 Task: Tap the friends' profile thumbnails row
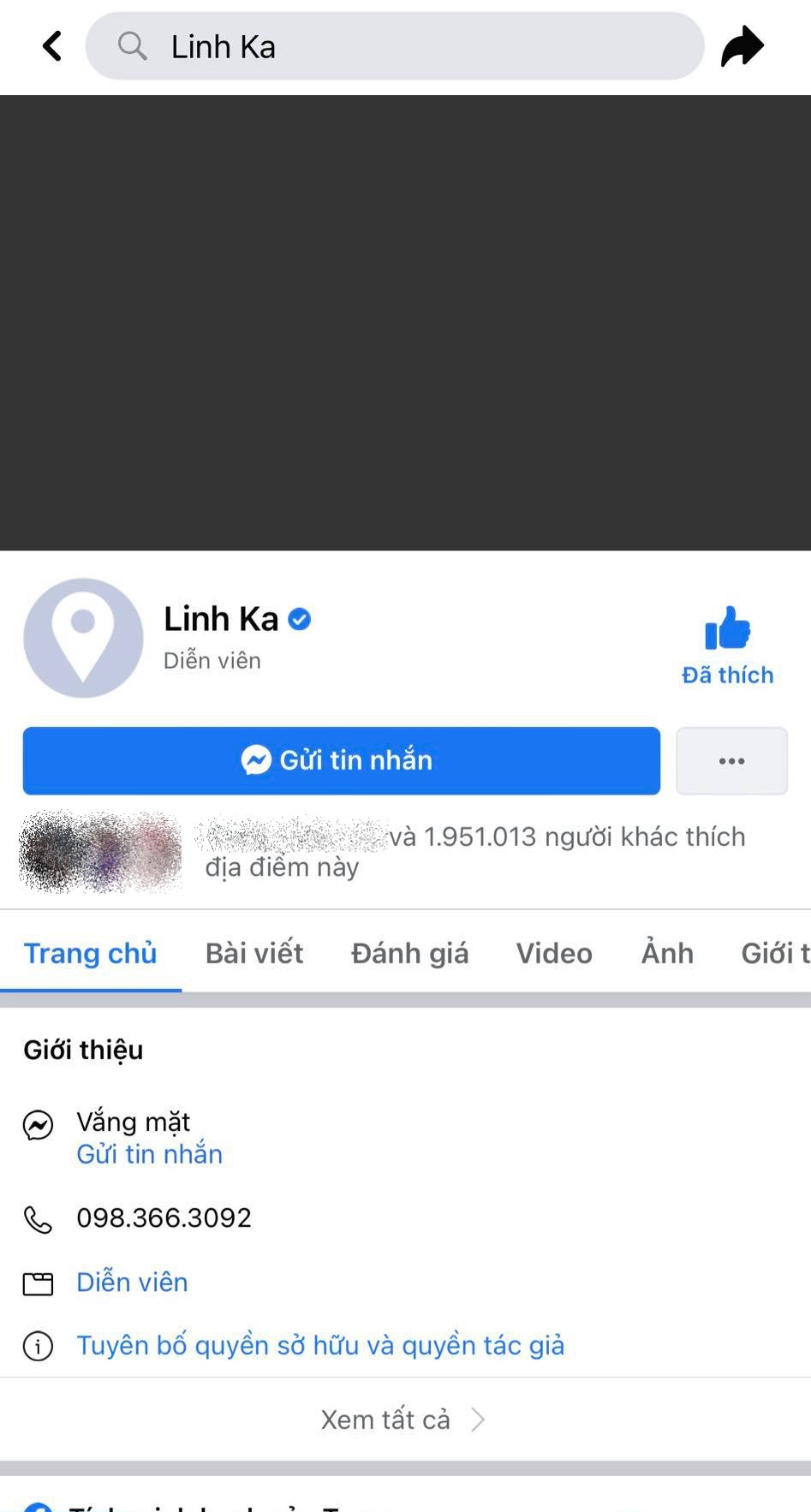[x=98, y=851]
